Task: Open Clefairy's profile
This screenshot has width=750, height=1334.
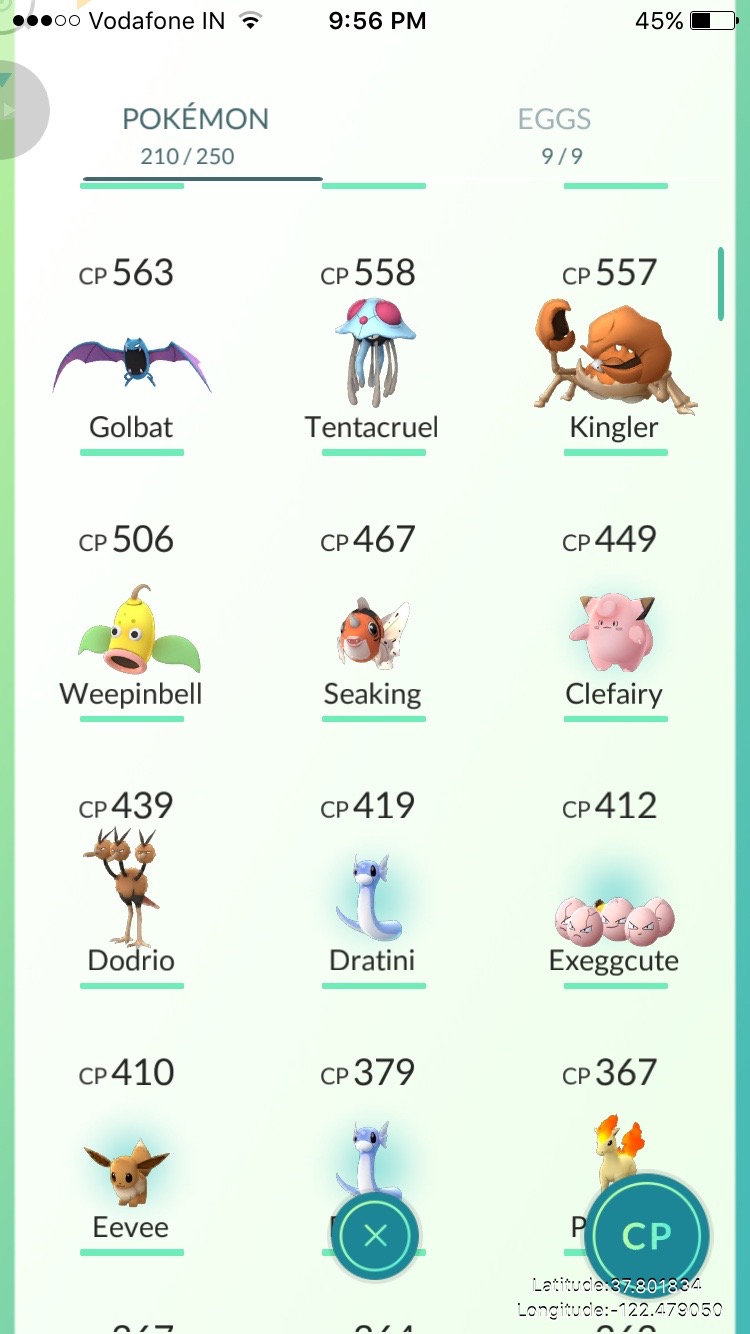Action: tap(614, 622)
